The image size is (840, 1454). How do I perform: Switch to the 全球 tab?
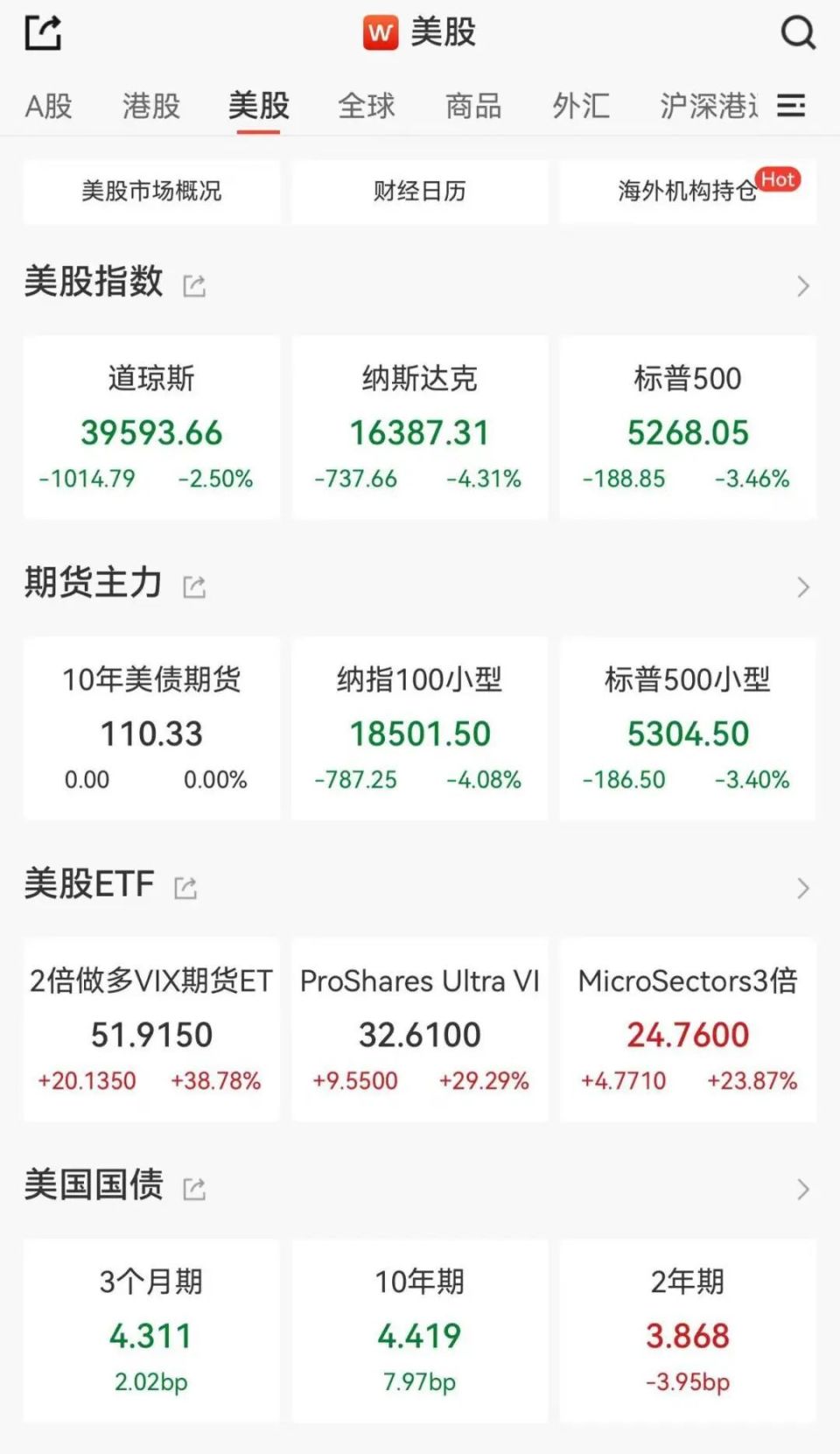(x=367, y=106)
